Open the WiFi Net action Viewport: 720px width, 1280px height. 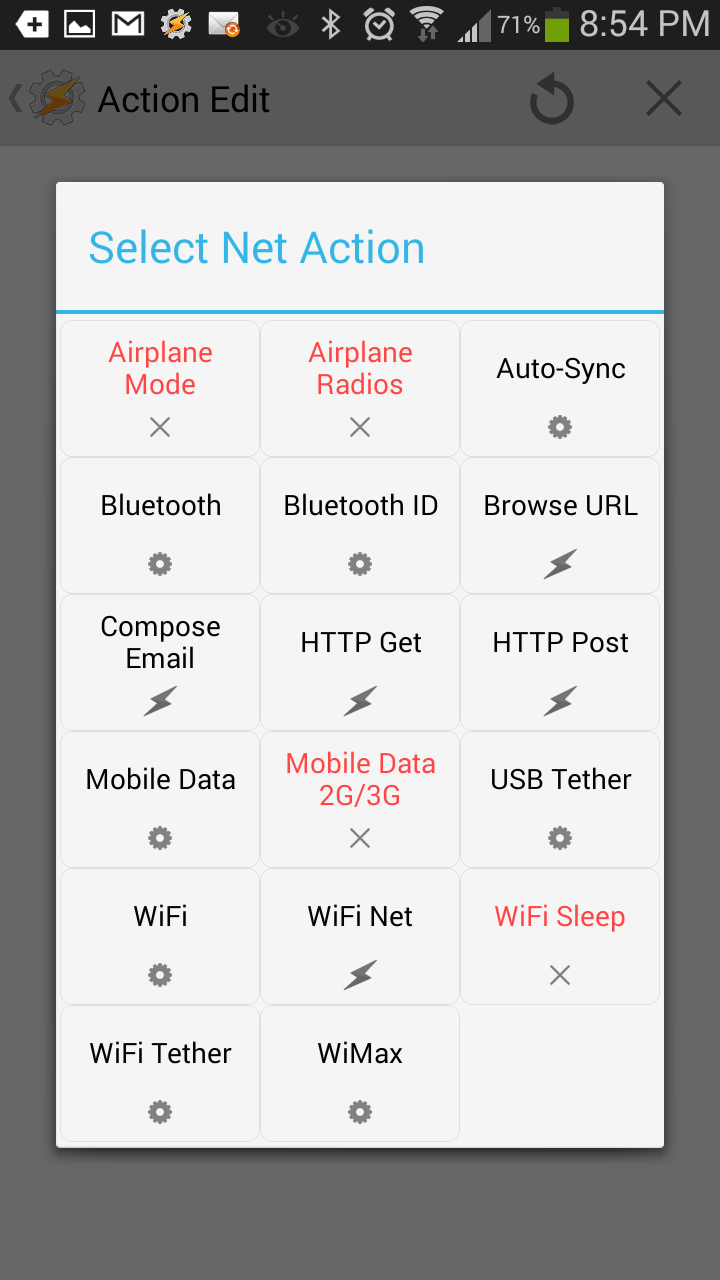click(360, 937)
